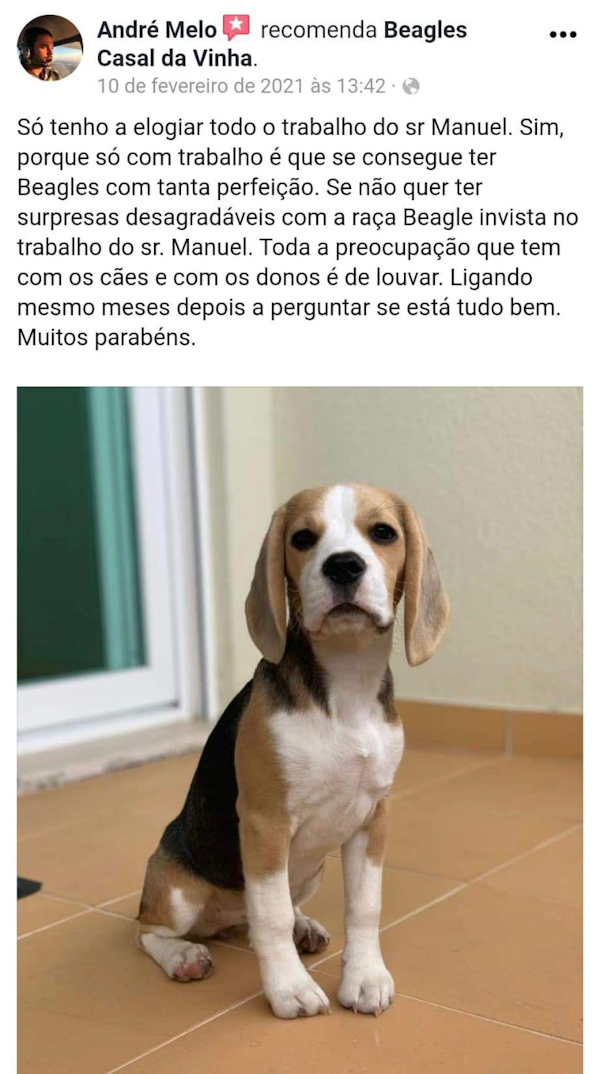Open André Melo's profile name link

[156, 30]
